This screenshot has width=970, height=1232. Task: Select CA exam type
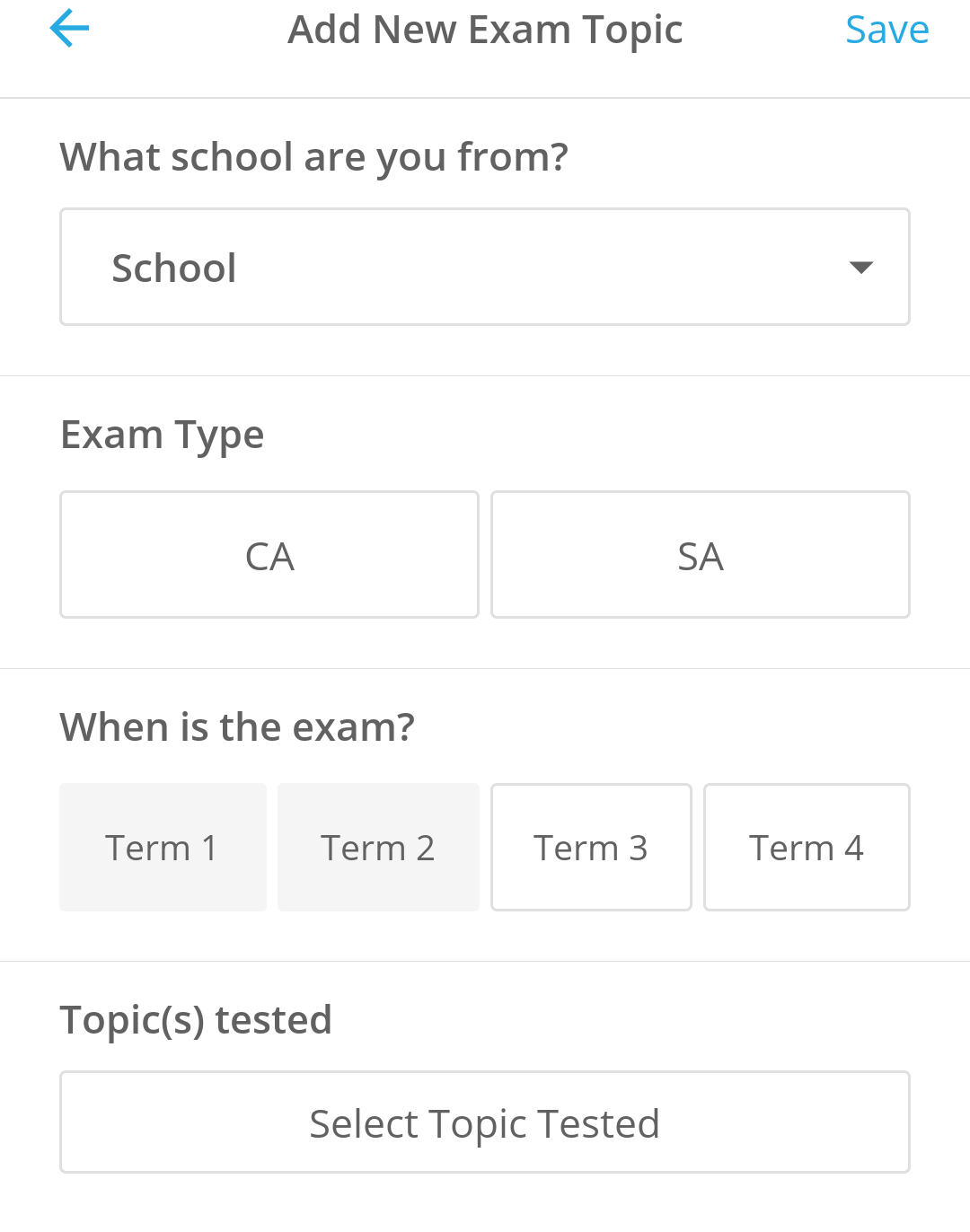point(269,555)
